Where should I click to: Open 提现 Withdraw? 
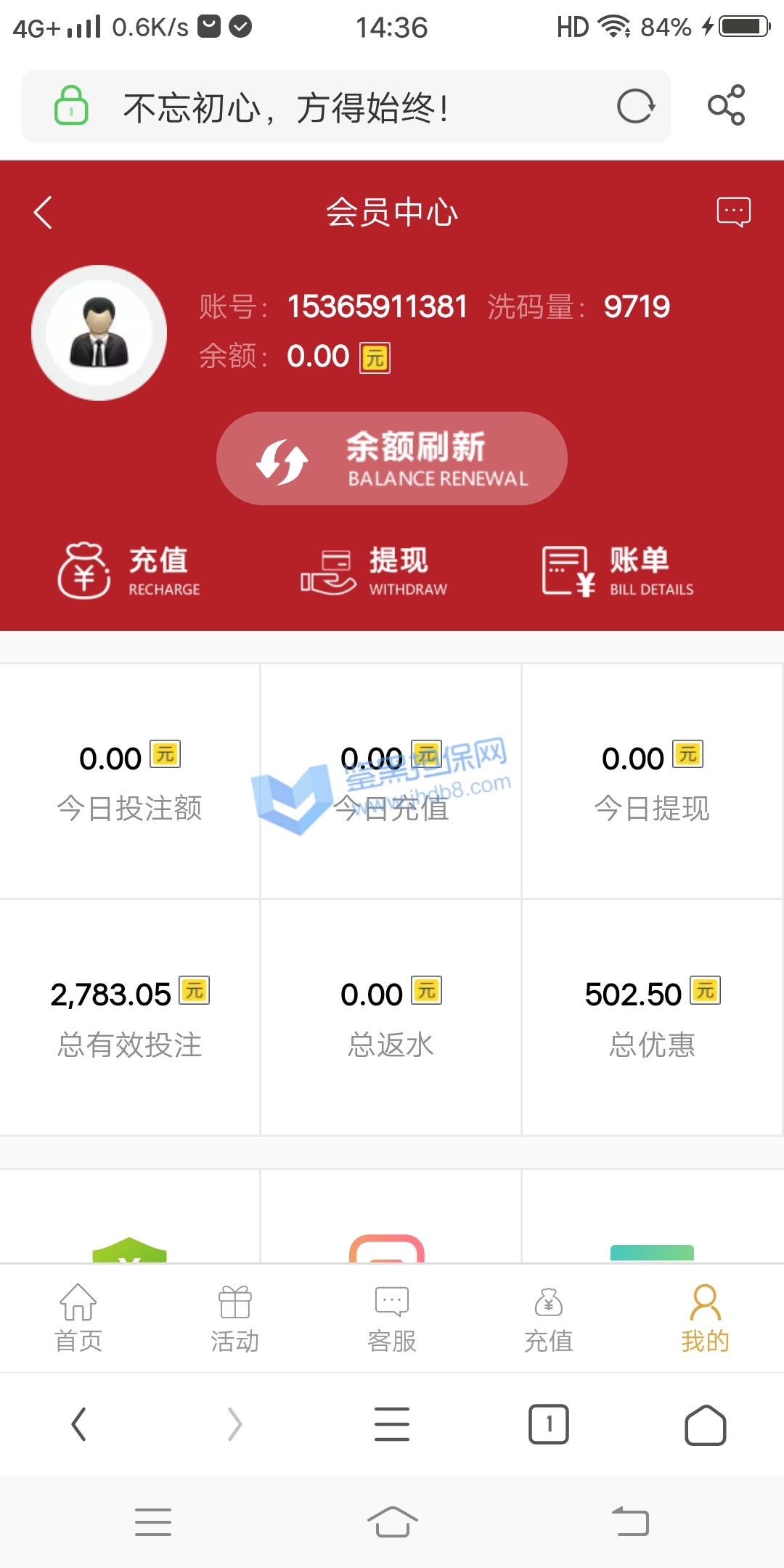[x=375, y=571]
